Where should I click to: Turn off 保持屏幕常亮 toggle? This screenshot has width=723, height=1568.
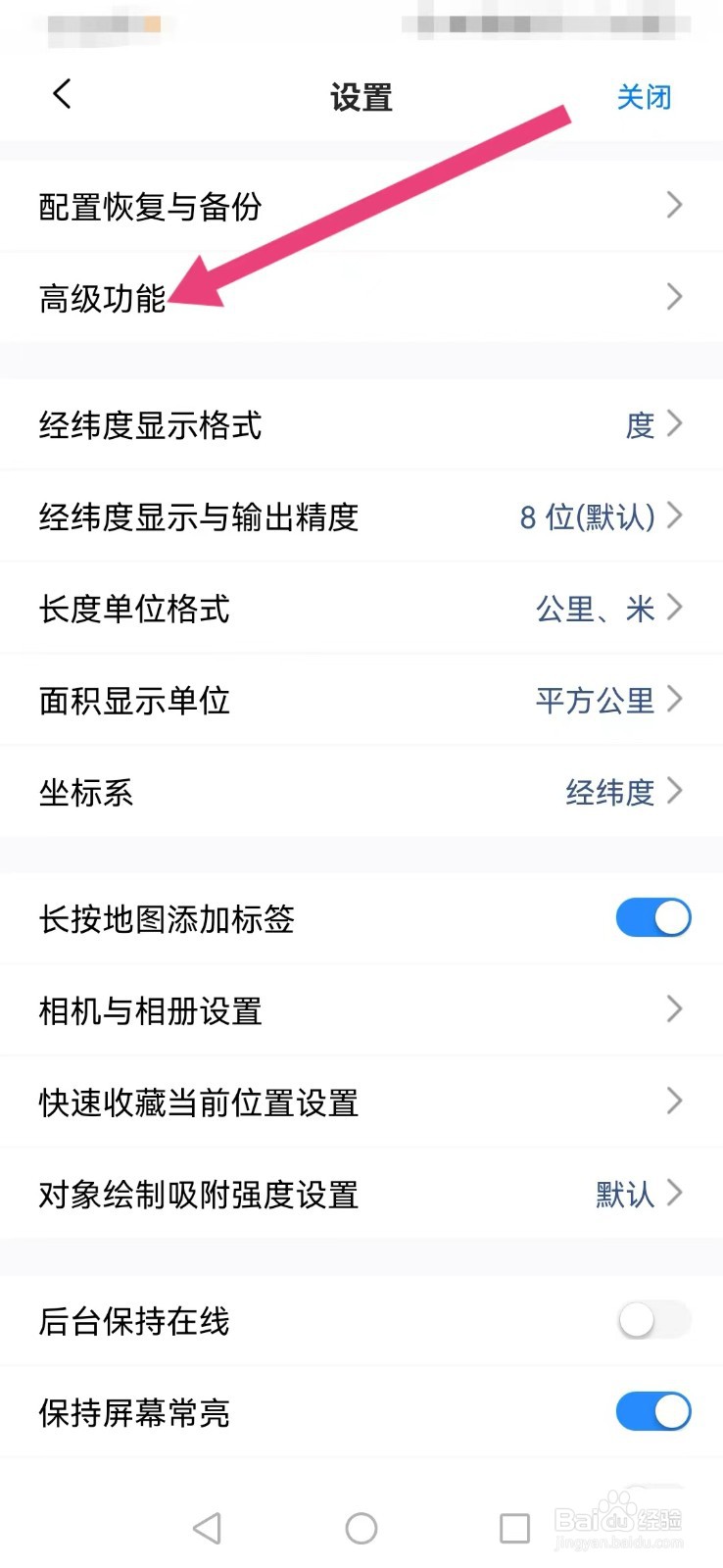pyautogui.click(x=652, y=1411)
